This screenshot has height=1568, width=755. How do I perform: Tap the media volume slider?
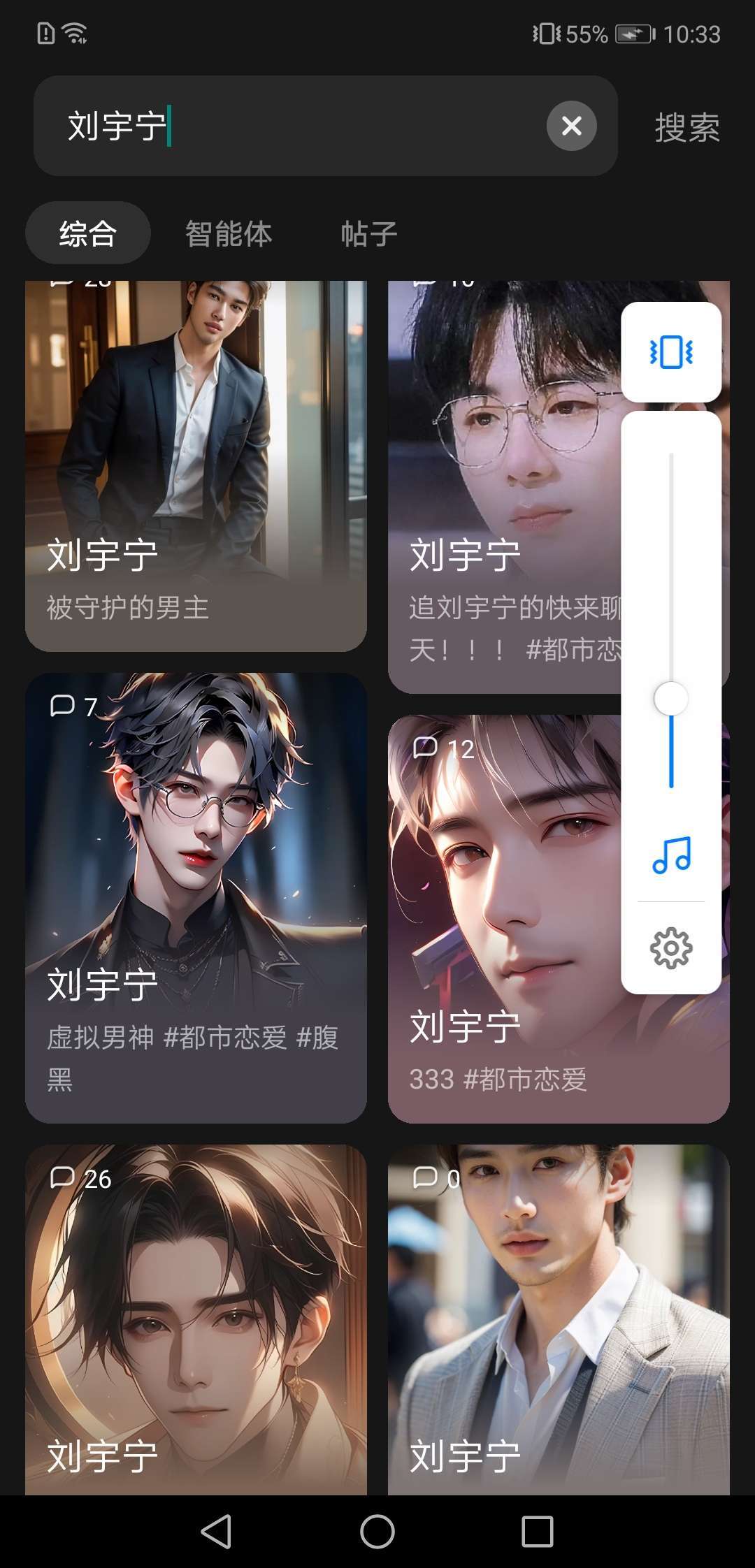[x=671, y=699]
